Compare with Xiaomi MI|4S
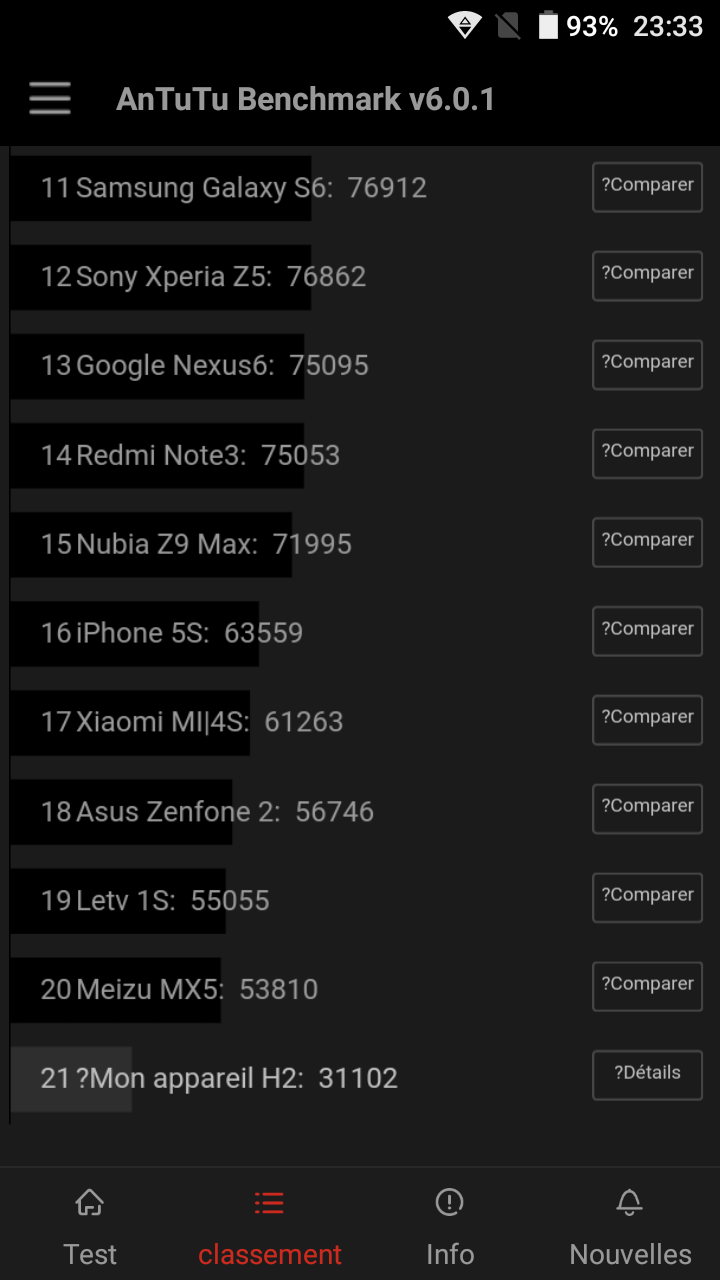The height and width of the screenshot is (1280, 720). pyautogui.click(x=647, y=720)
